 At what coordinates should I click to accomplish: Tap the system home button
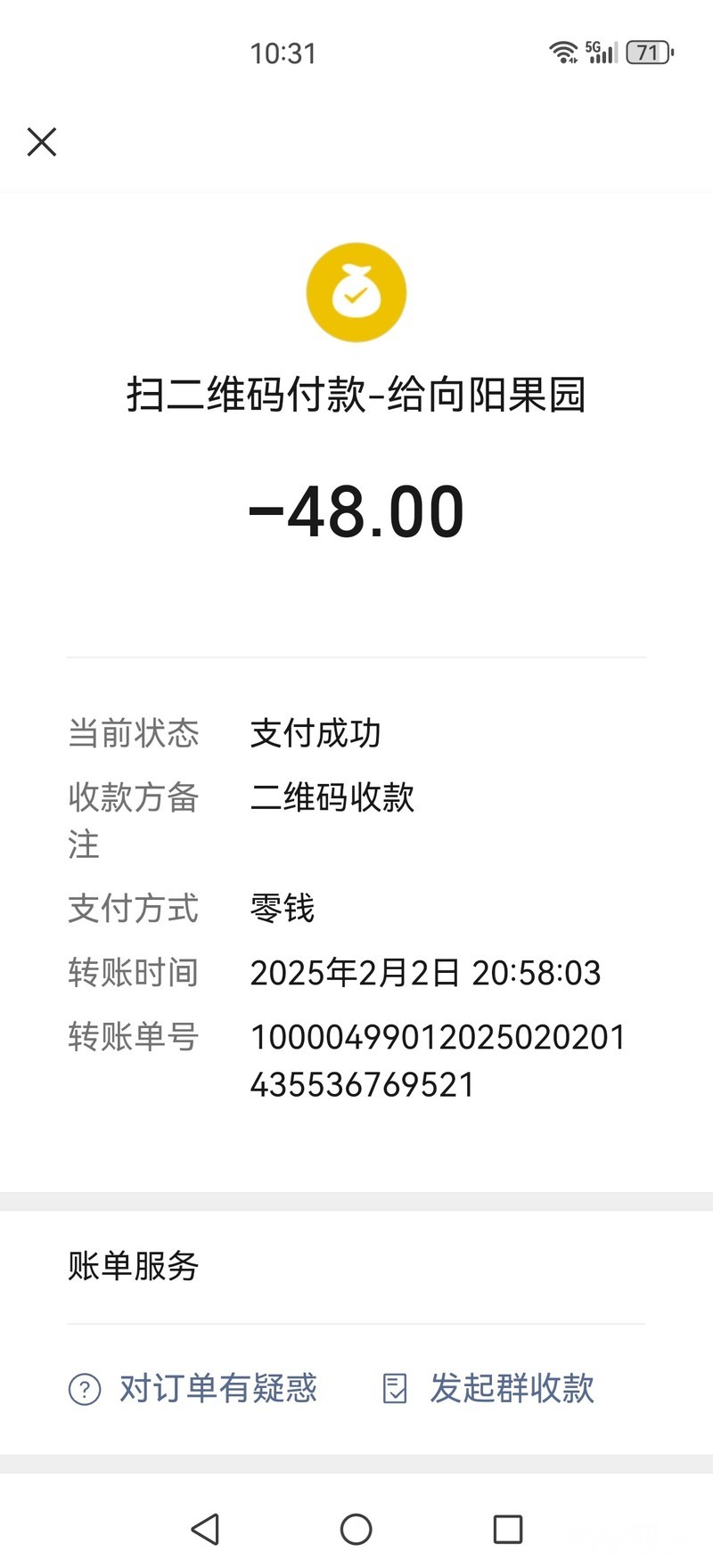coord(356,1529)
